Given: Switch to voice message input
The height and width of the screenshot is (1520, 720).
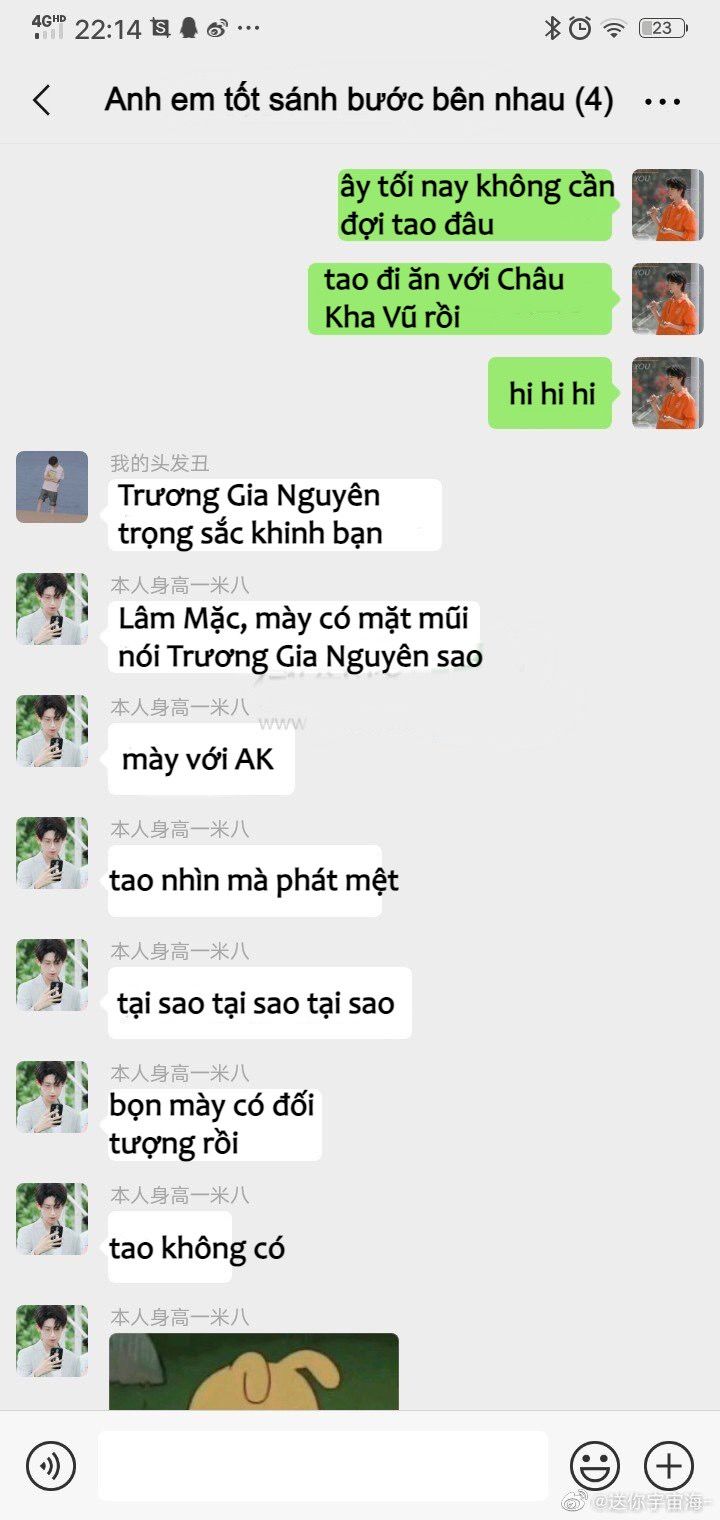Looking at the screenshot, I should (x=50, y=1466).
